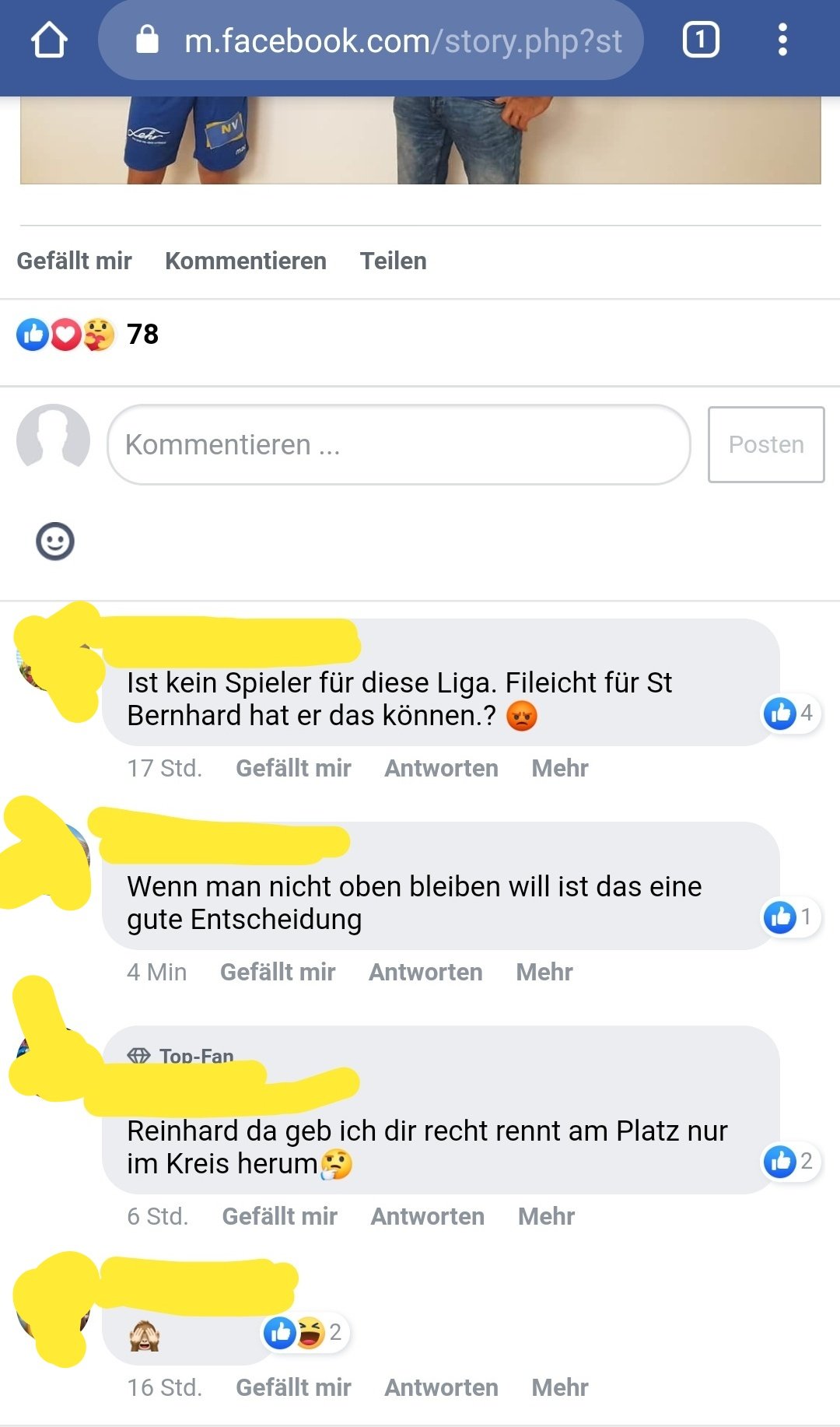Image resolution: width=840 pixels, height=1427 pixels.
Task: Reply to the 16 Std. comment
Action: (x=441, y=1387)
